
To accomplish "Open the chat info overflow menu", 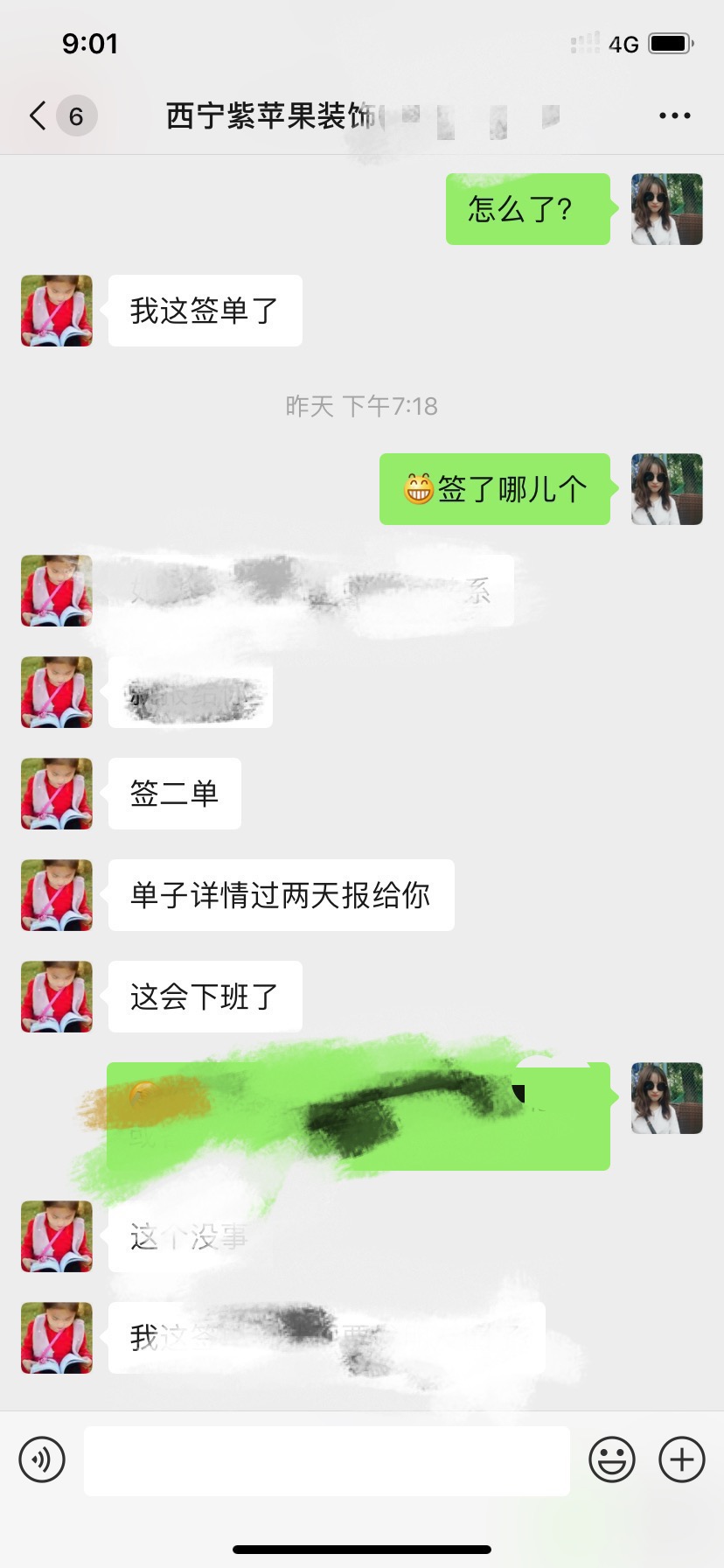I will [x=674, y=115].
